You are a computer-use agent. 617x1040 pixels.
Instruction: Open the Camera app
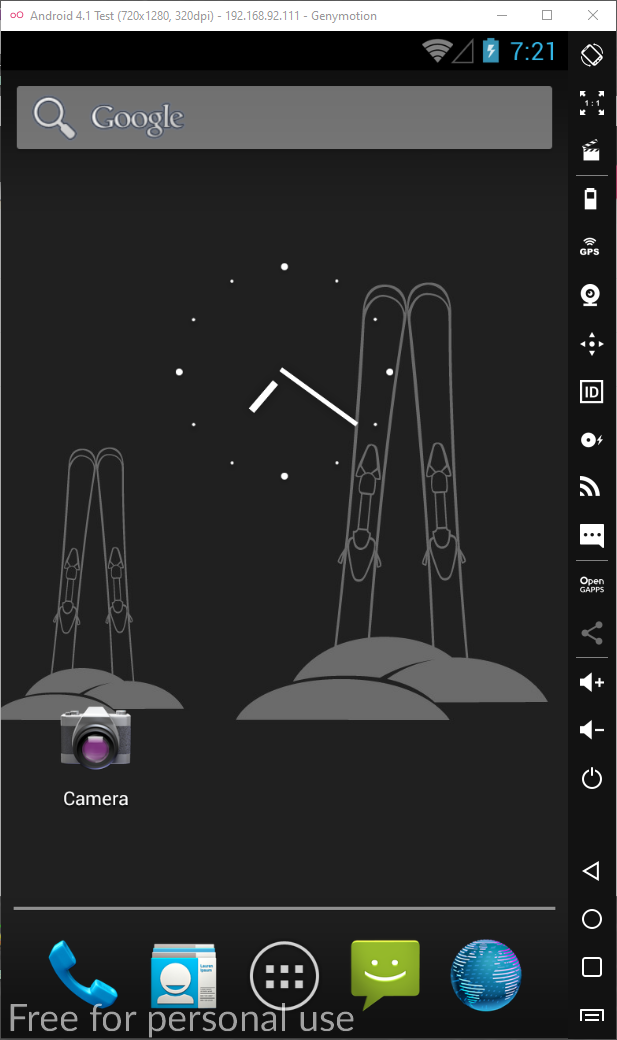(95, 739)
